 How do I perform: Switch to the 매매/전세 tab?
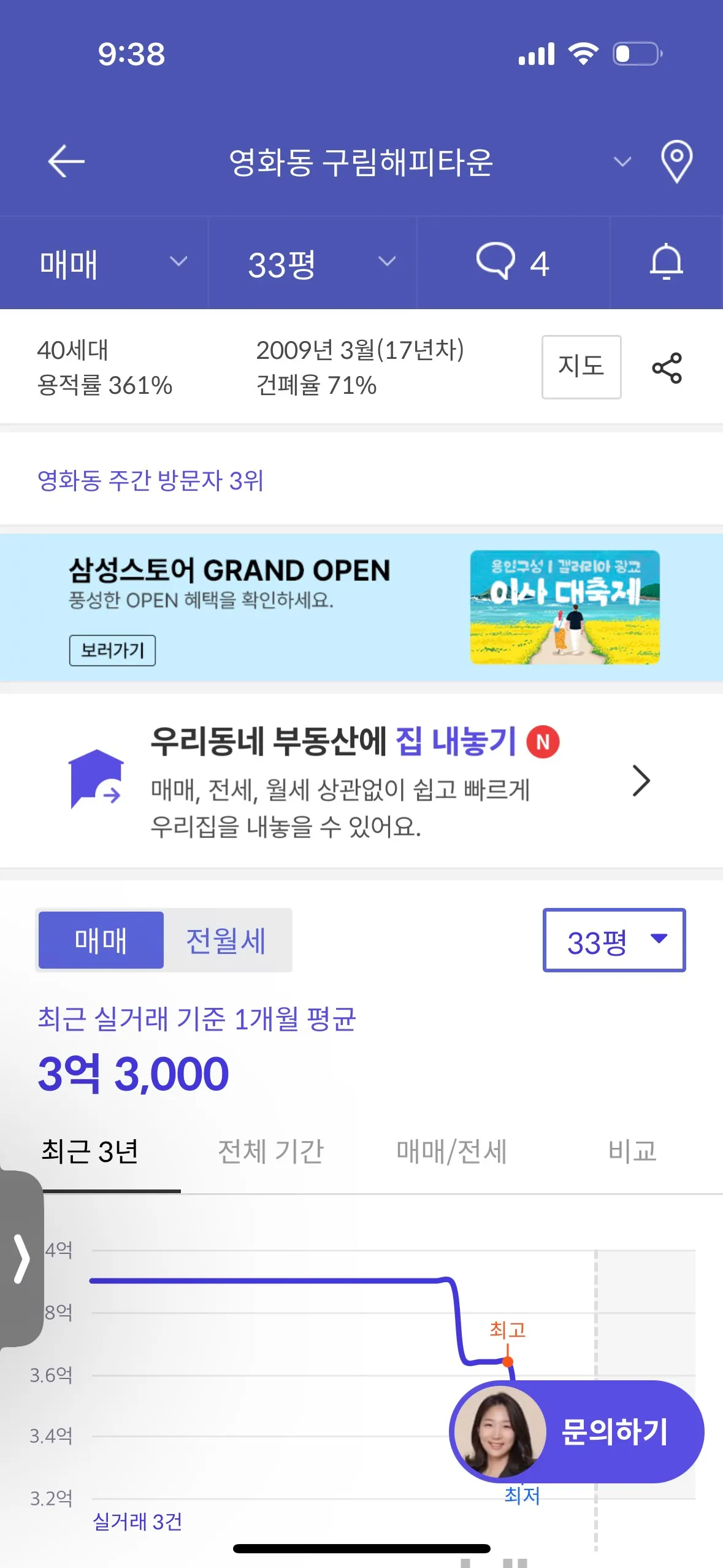(451, 1151)
